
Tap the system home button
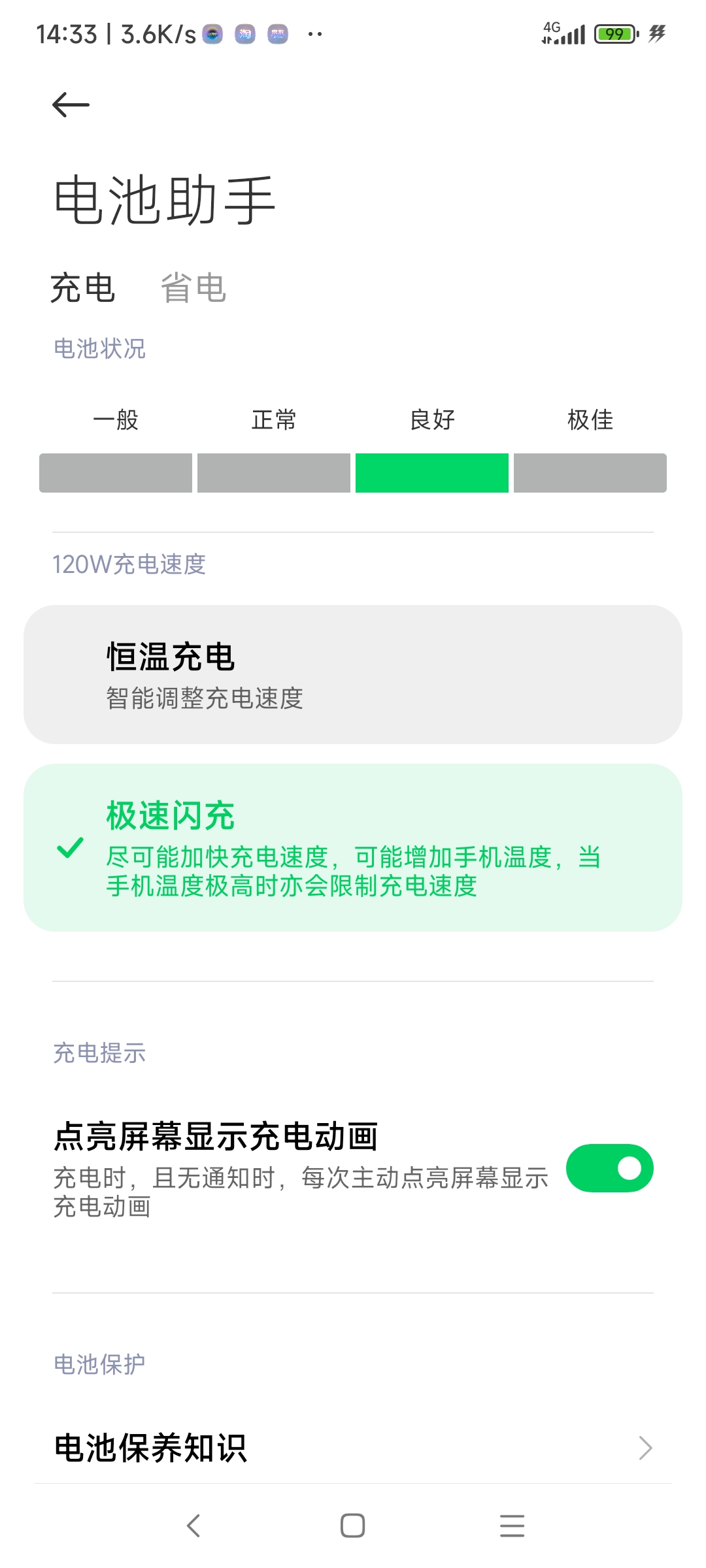[x=352, y=1526]
